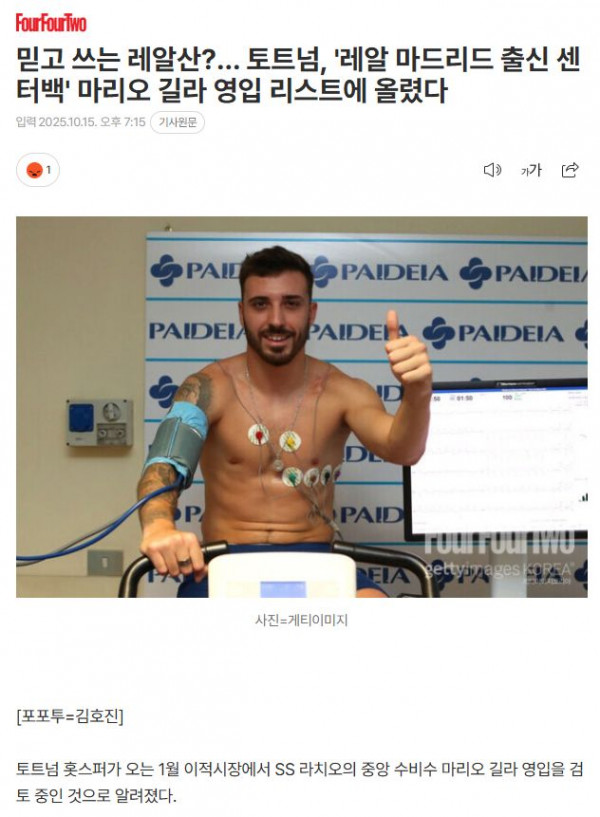Open the FourFourTwo publisher page

tap(51, 22)
